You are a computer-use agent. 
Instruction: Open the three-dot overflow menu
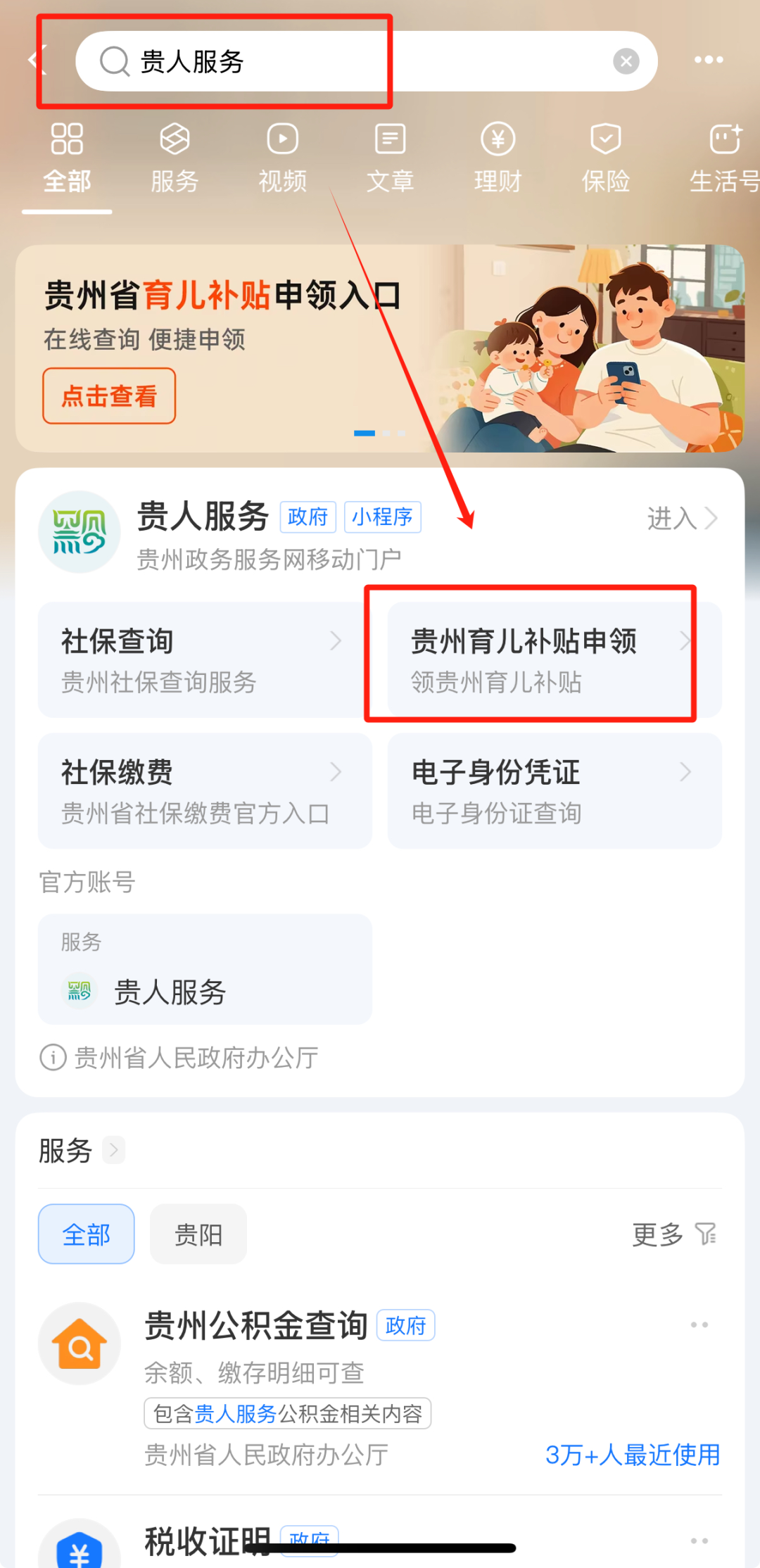pyautogui.click(x=708, y=61)
